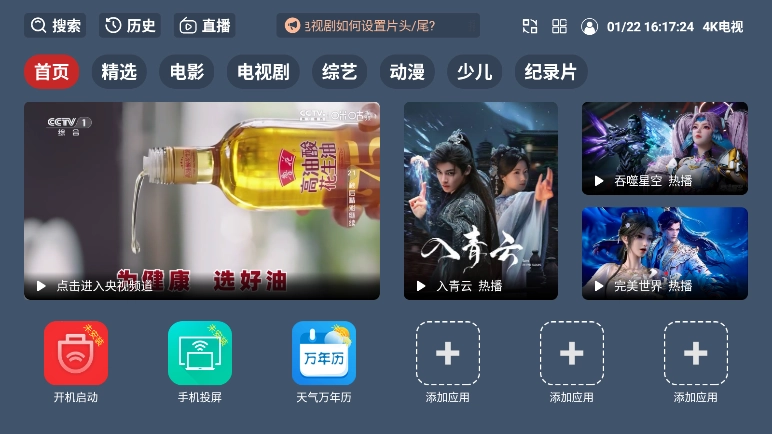Open the 直播 live TV button

(204, 26)
